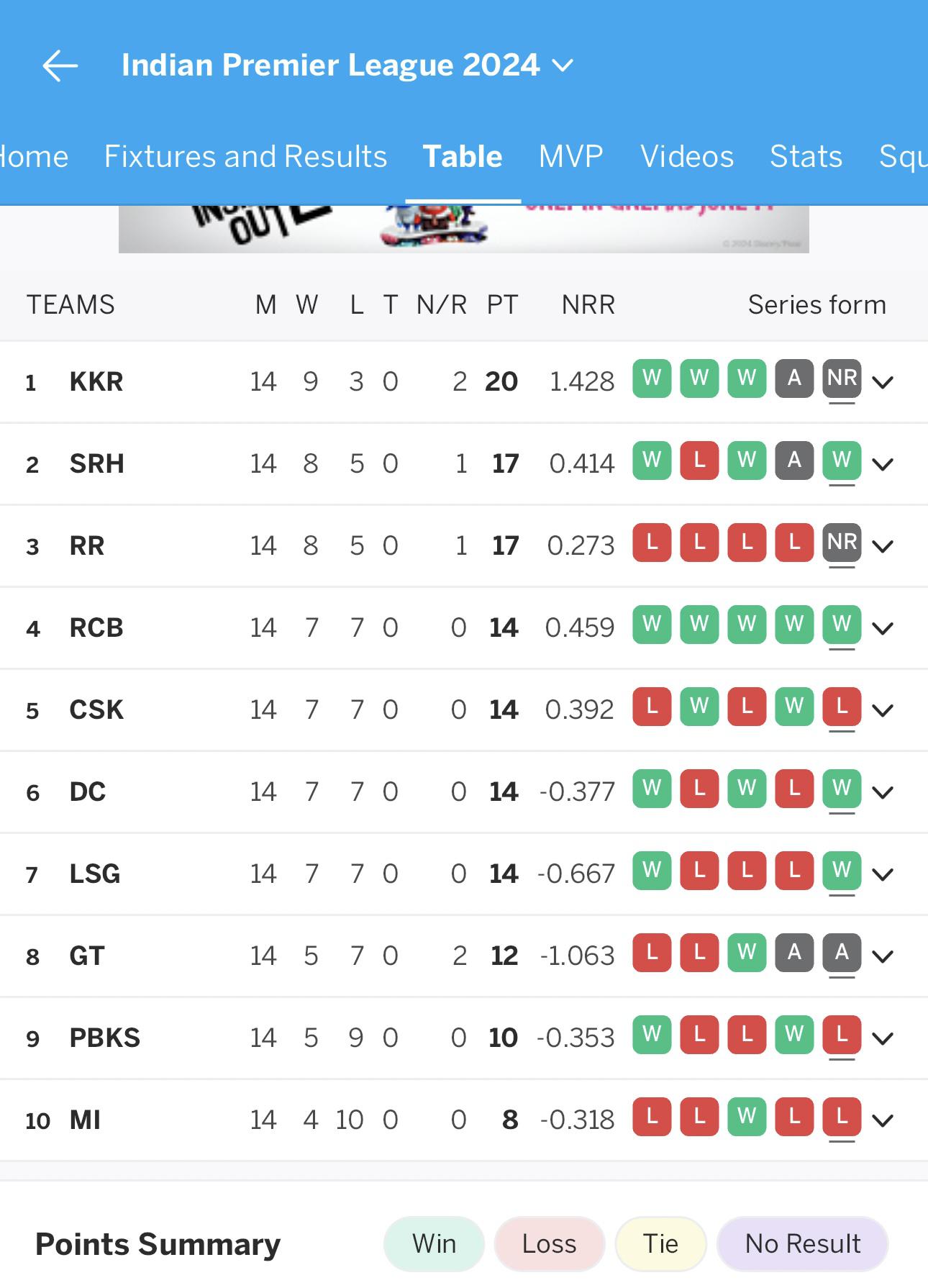Expand DC series form details
Image resolution: width=928 pixels, height=1288 pixels.
click(883, 792)
